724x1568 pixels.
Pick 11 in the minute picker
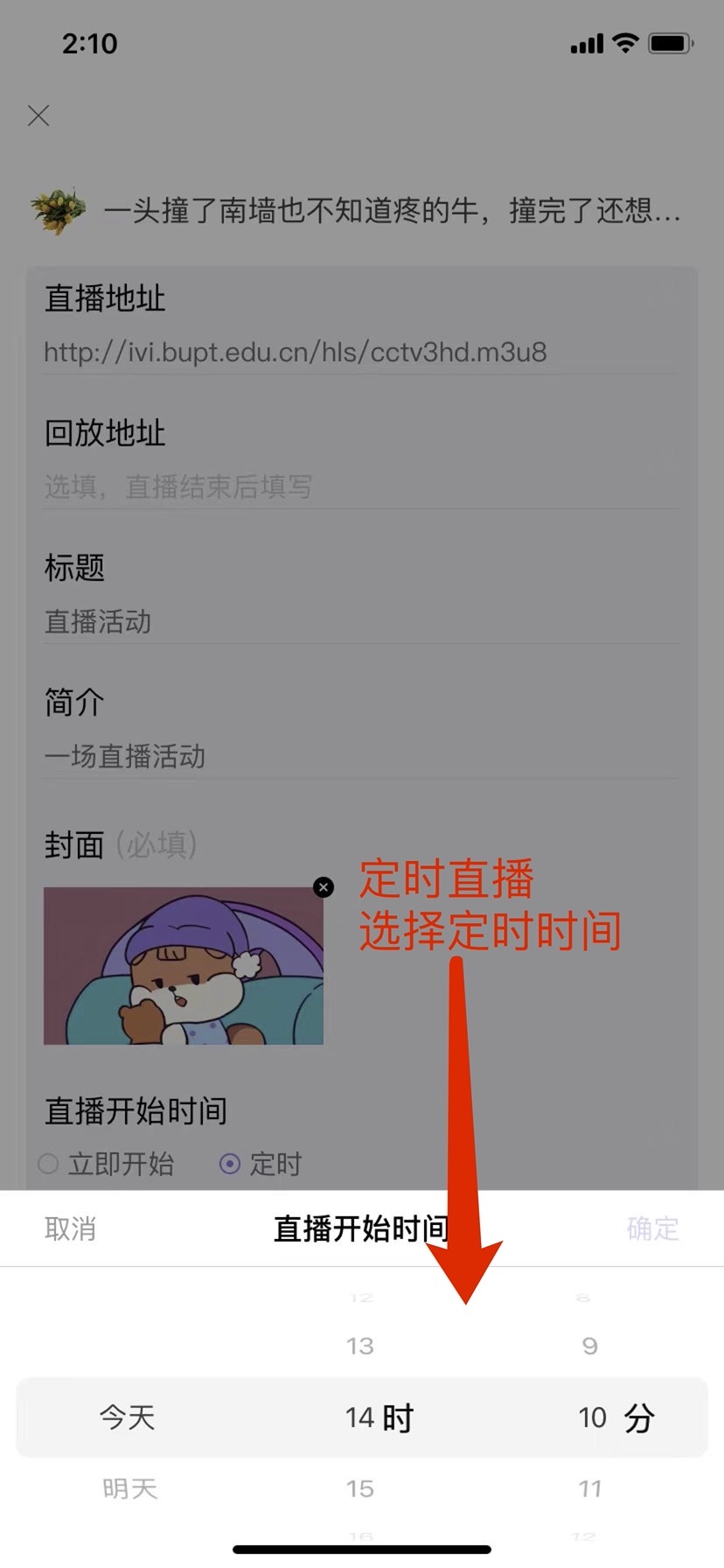590,1488
